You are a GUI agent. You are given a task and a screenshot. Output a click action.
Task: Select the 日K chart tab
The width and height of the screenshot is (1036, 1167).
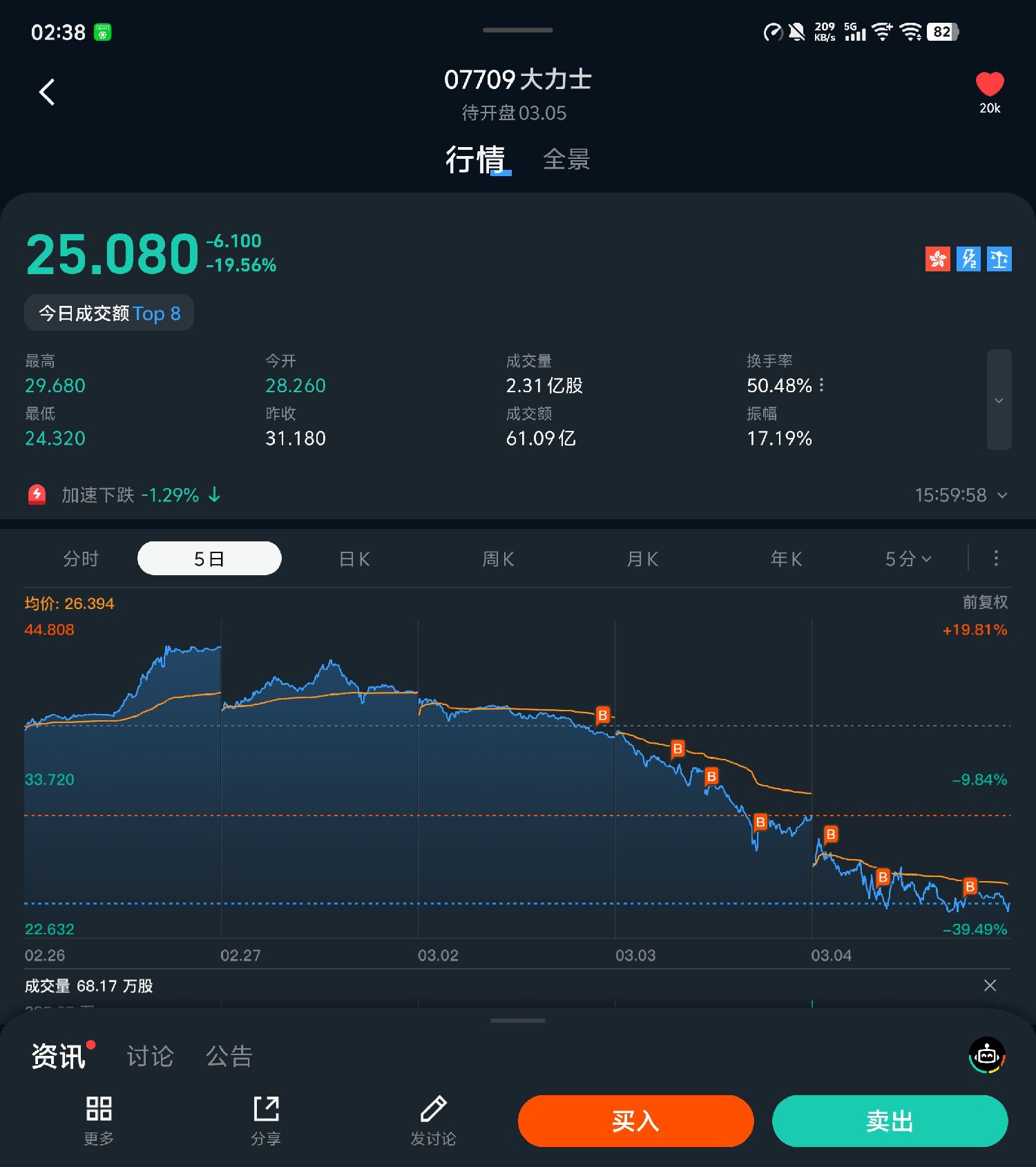point(354,559)
